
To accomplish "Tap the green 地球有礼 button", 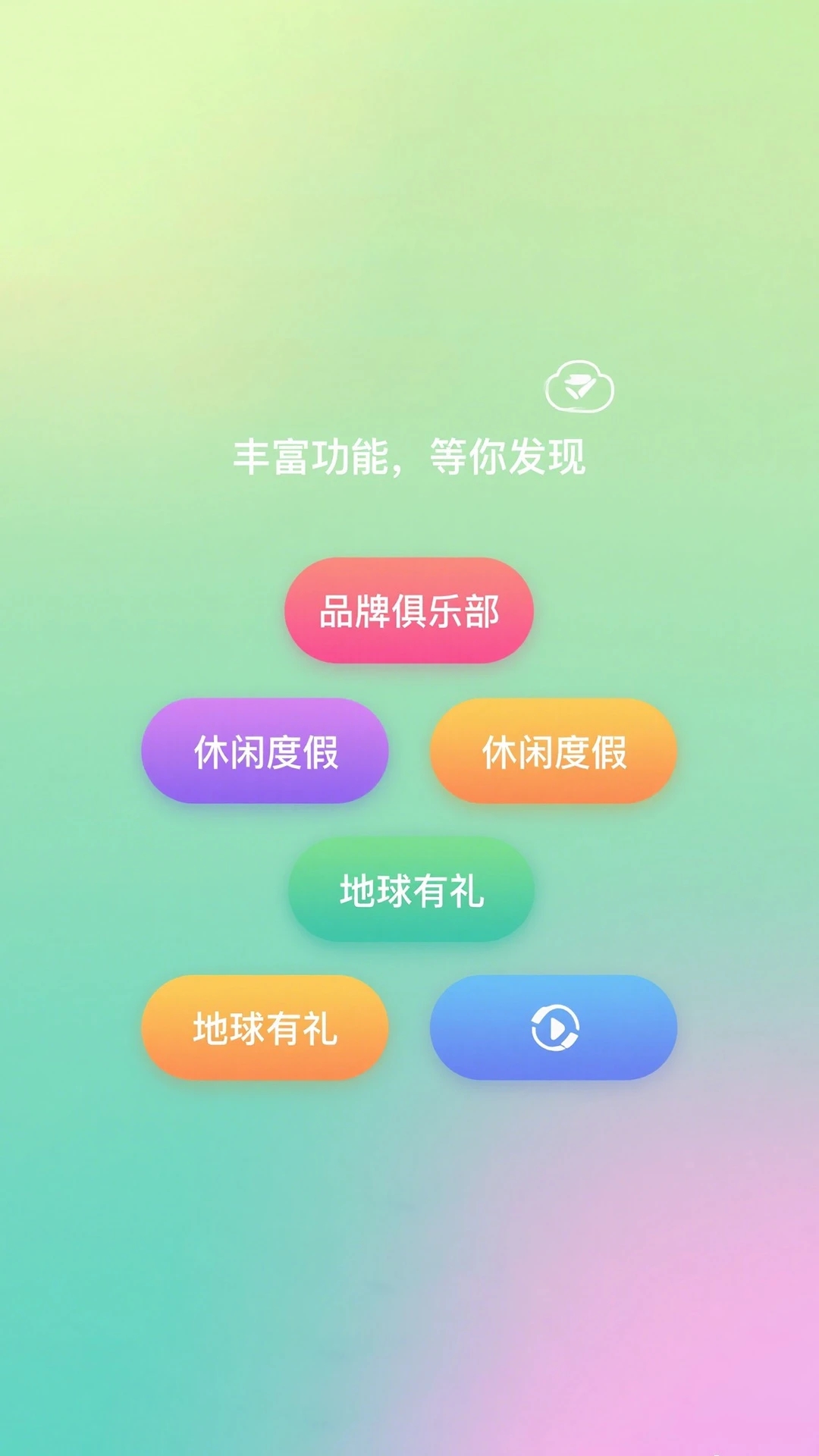I will coord(411,890).
